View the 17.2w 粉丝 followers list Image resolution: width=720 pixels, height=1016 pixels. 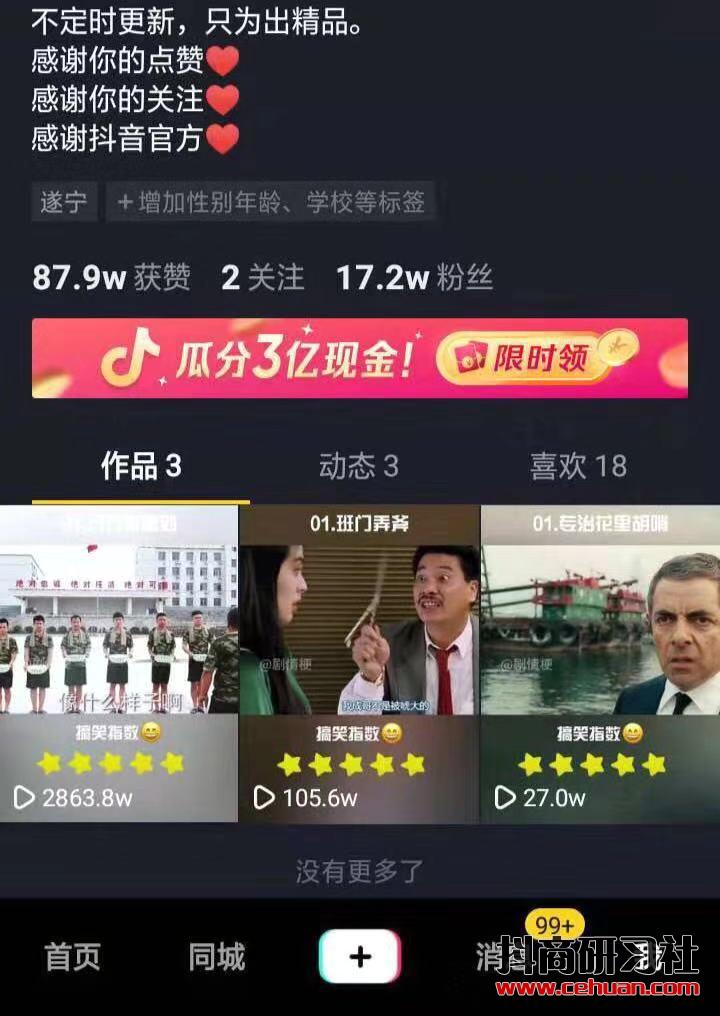[414, 277]
